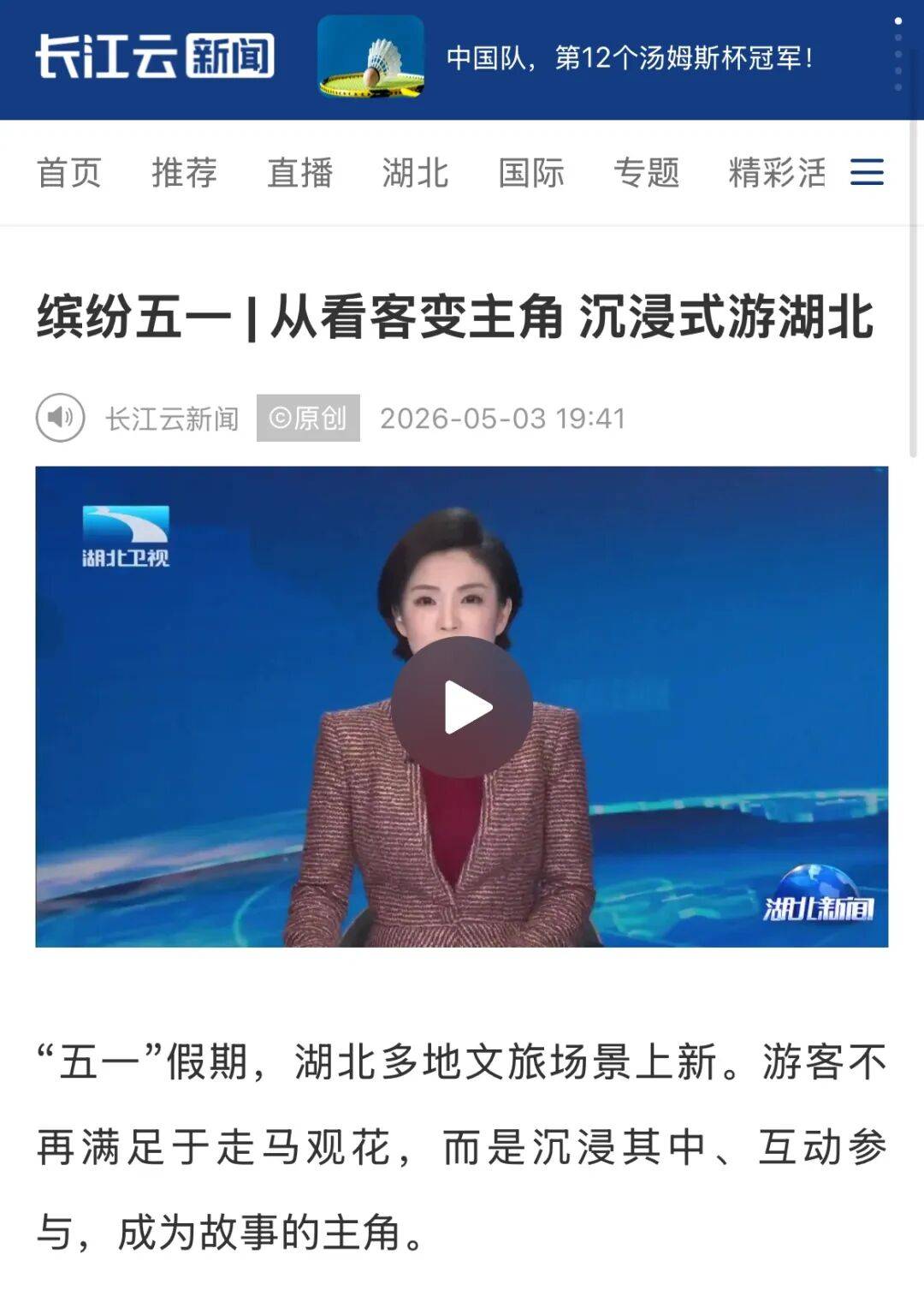The width and height of the screenshot is (924, 1296).
Task: Select the 湖北 tab
Action: pos(415,173)
